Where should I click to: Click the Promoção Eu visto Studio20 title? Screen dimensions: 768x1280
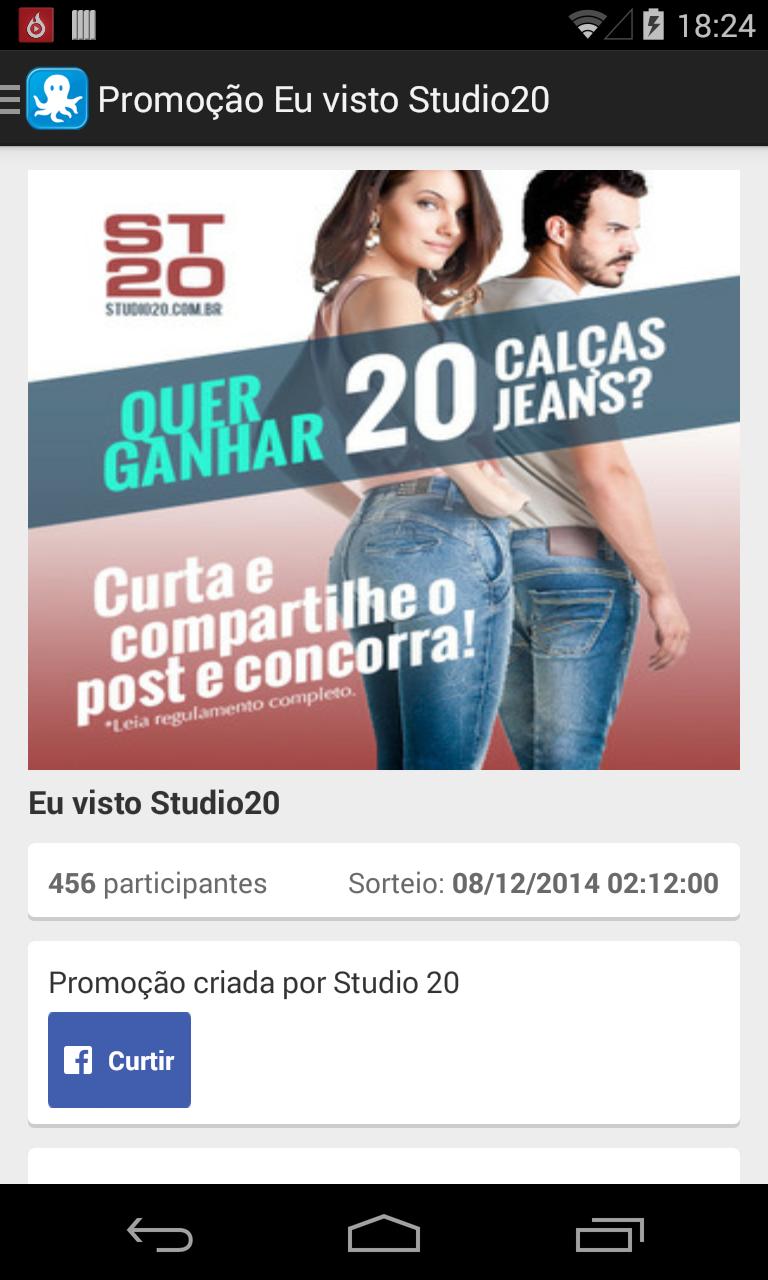(x=325, y=99)
